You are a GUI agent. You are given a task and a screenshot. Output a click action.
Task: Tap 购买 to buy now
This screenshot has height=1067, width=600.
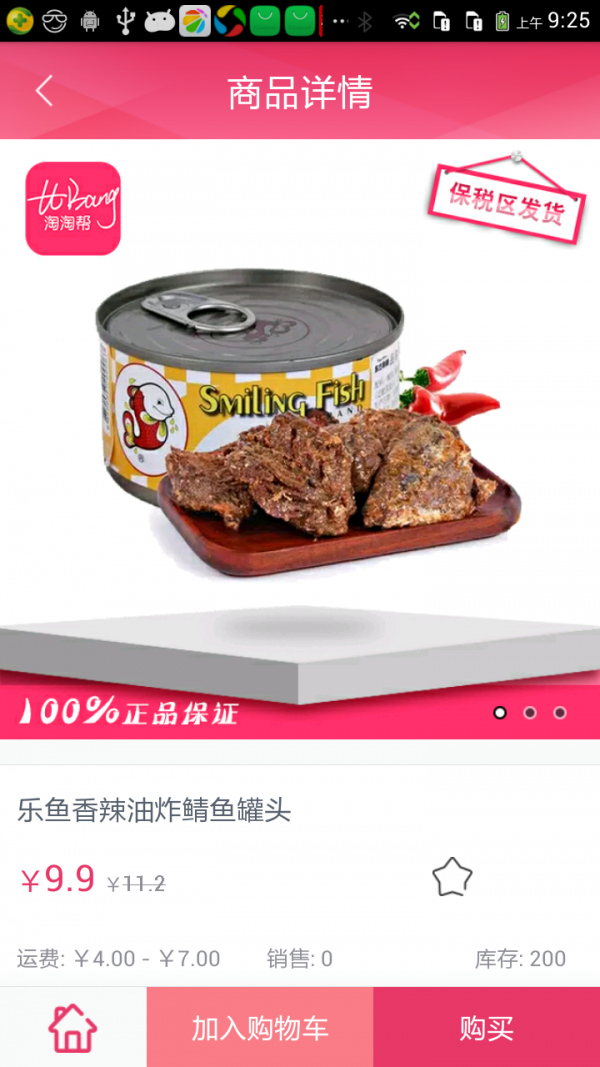487,1027
